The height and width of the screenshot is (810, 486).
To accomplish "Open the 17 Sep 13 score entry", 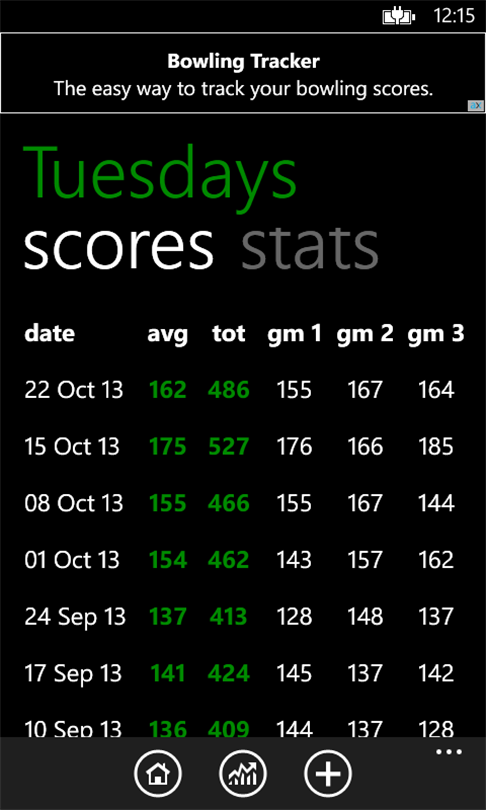I will click(243, 673).
